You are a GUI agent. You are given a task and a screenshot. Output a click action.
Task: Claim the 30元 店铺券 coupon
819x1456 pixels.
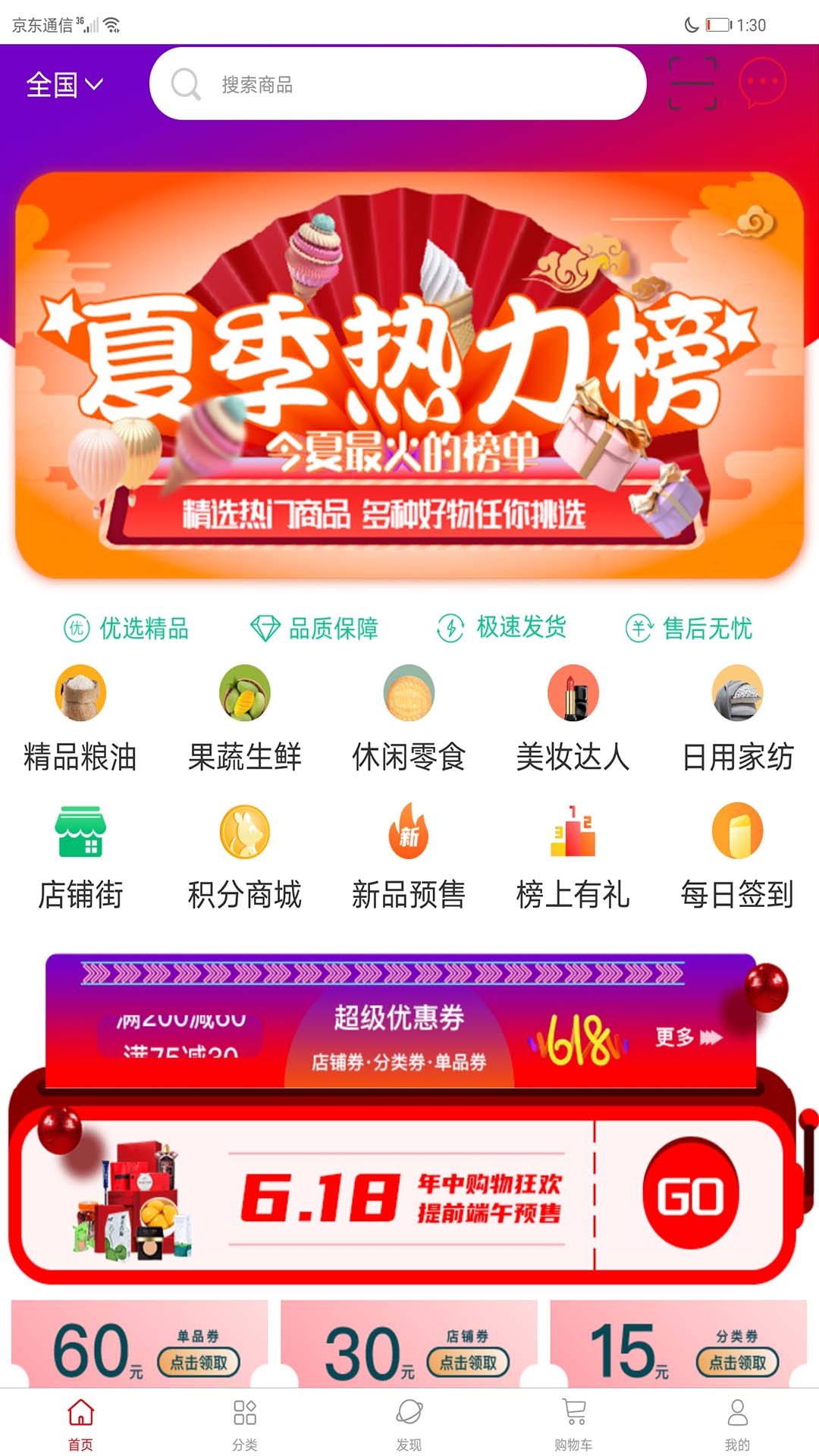468,1362
